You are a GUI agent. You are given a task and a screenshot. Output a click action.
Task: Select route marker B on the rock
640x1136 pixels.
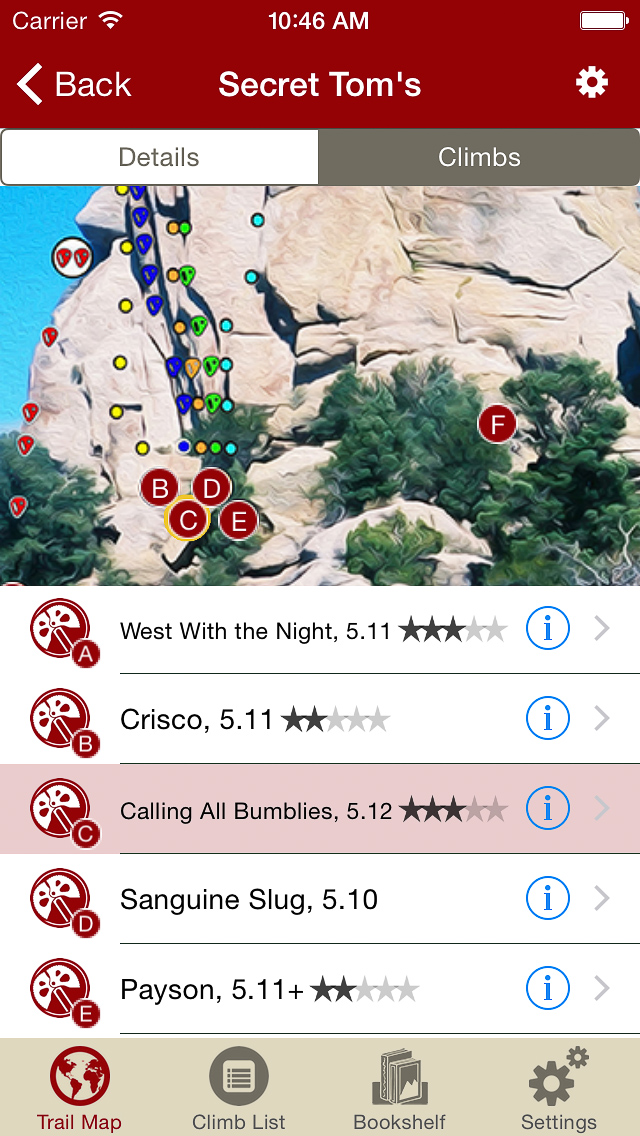157,488
